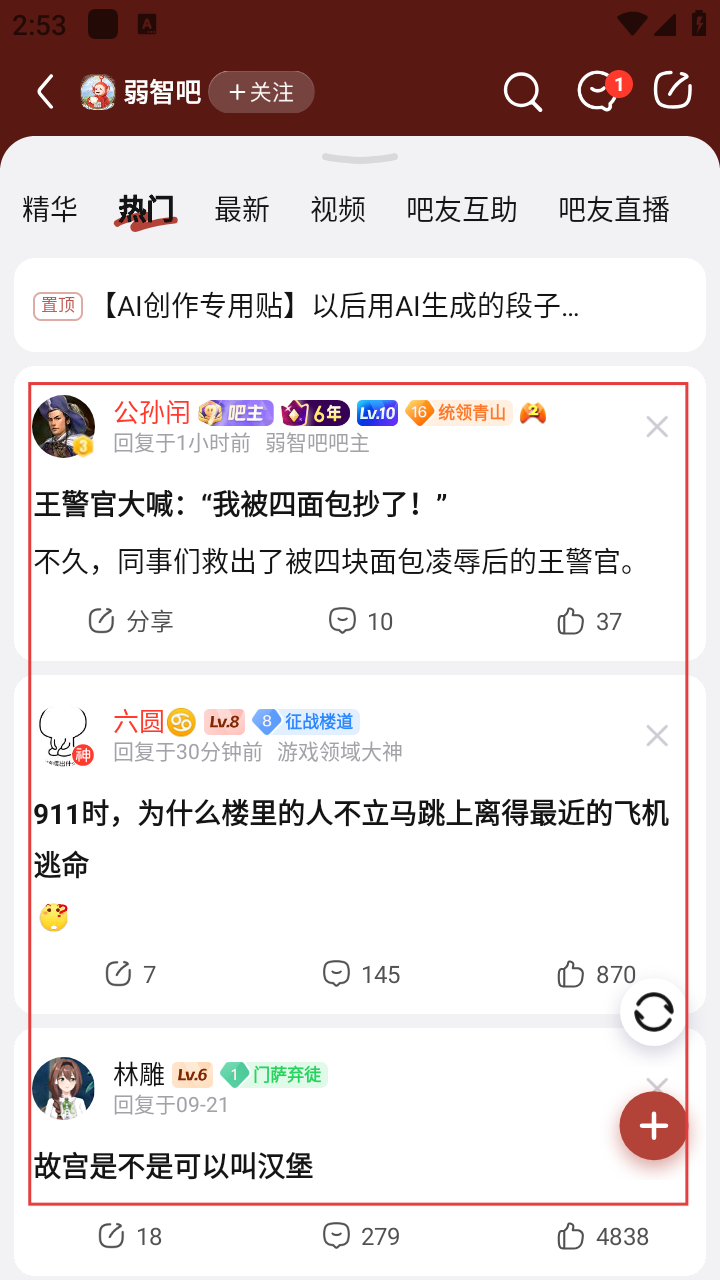Open the messages icon with red badge
This screenshot has height=1280, width=720.
pos(599,91)
